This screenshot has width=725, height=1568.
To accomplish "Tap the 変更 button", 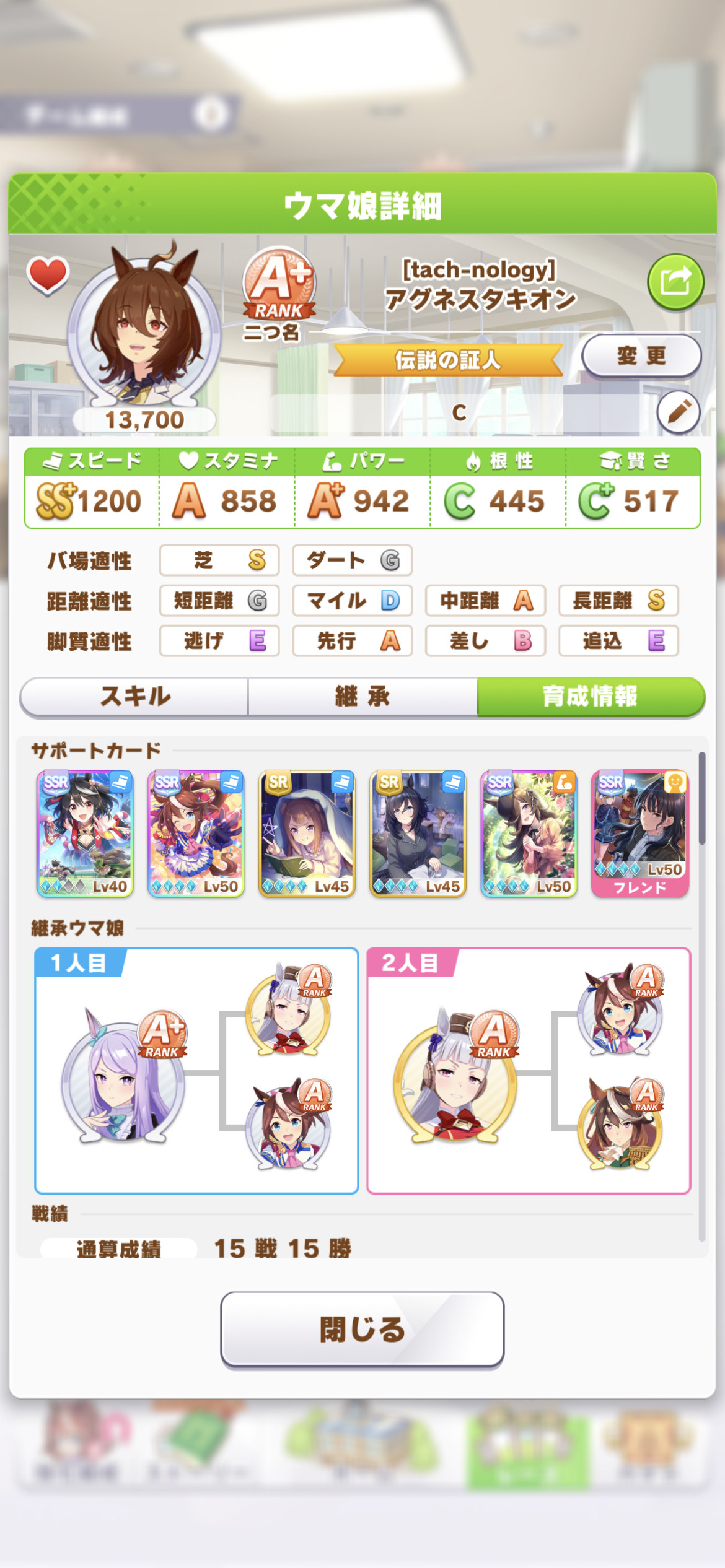I will [641, 356].
